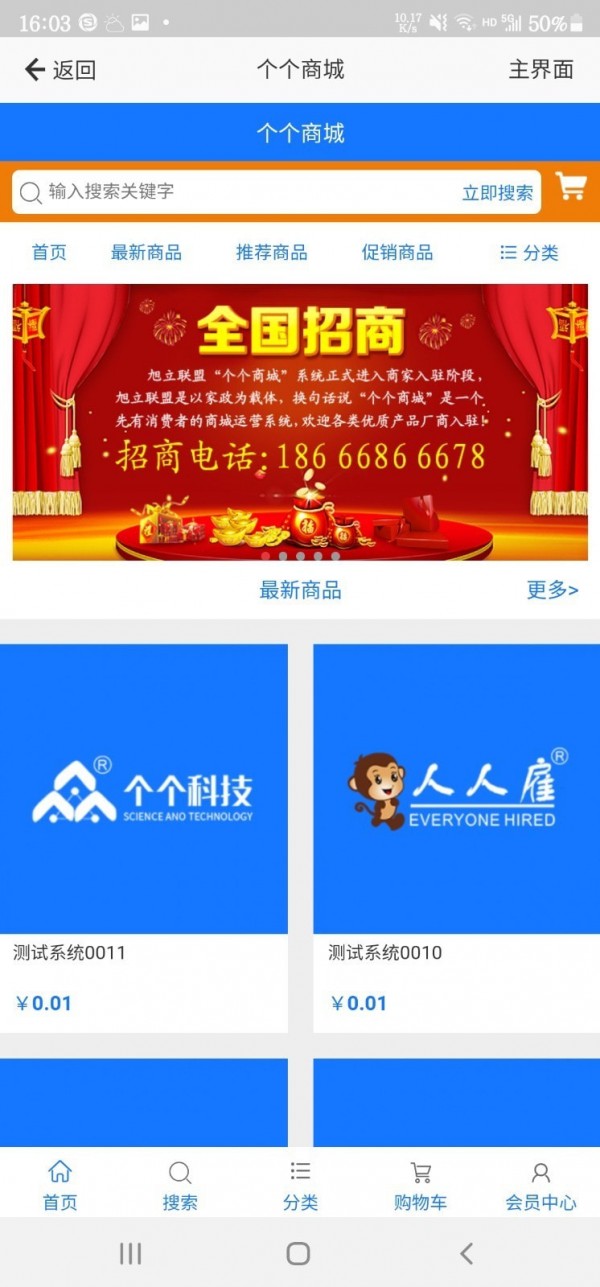Switch to 搜索 in the bottom bar

[180, 1186]
